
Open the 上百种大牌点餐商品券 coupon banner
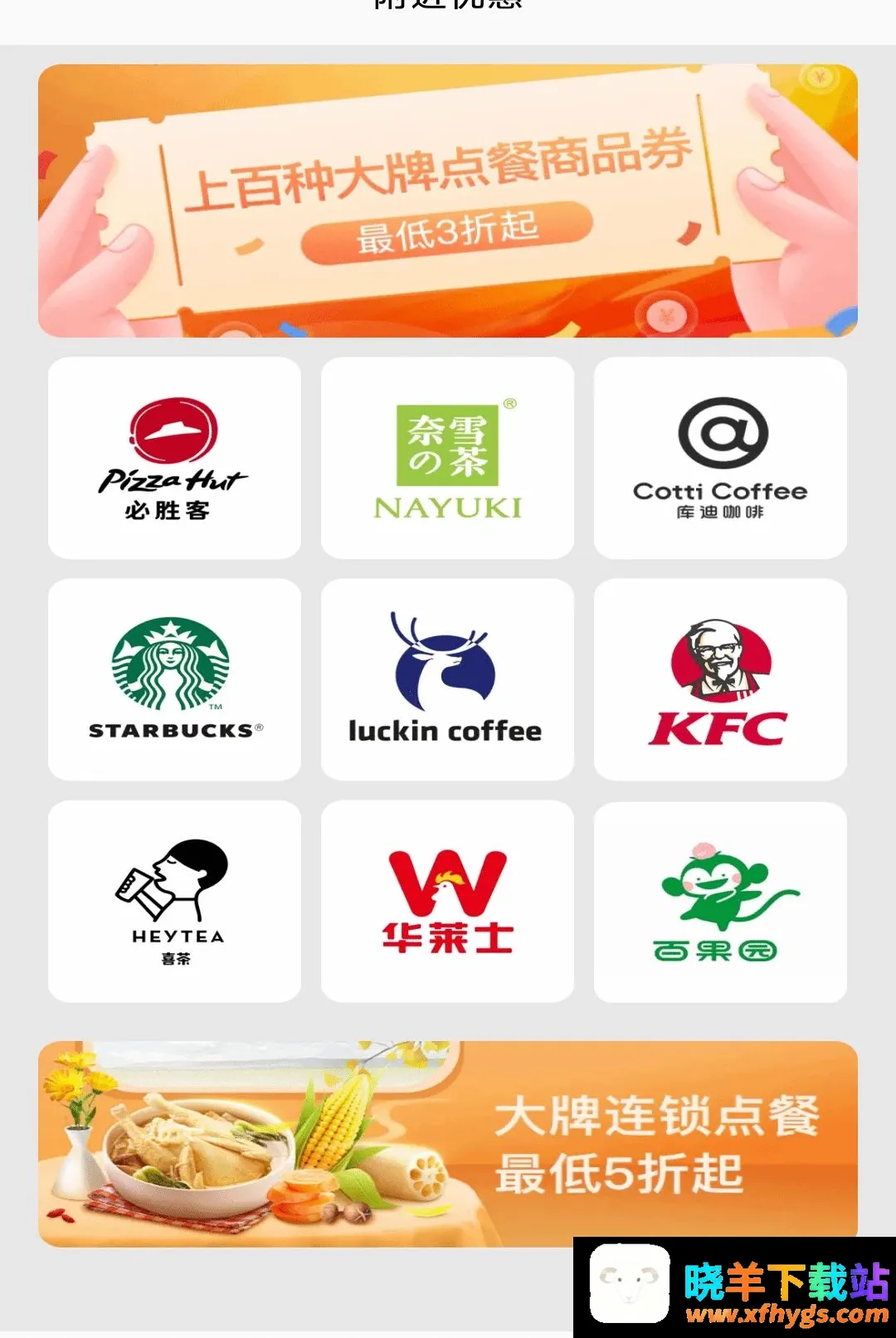click(448, 201)
